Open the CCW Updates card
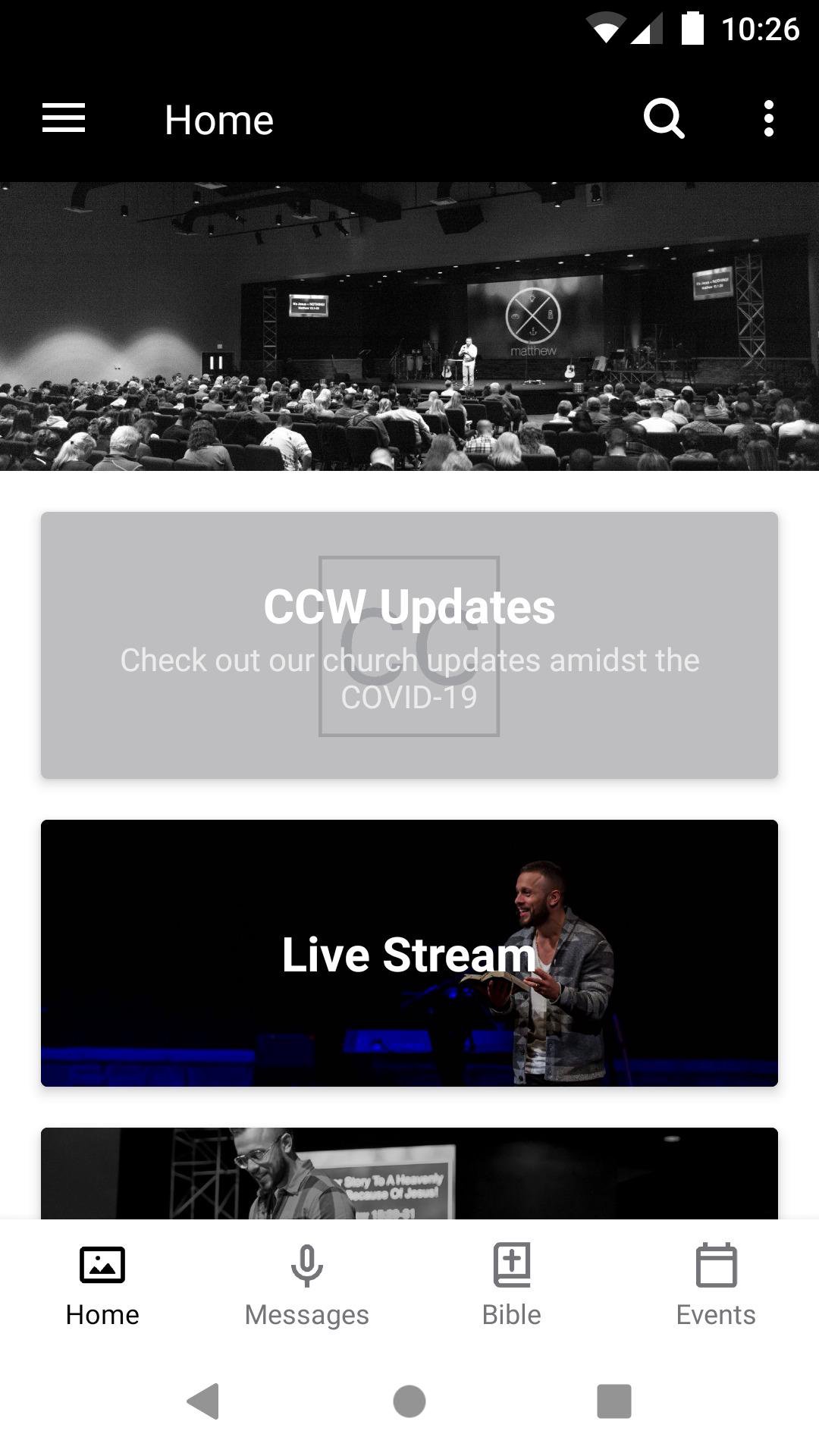 tap(409, 645)
